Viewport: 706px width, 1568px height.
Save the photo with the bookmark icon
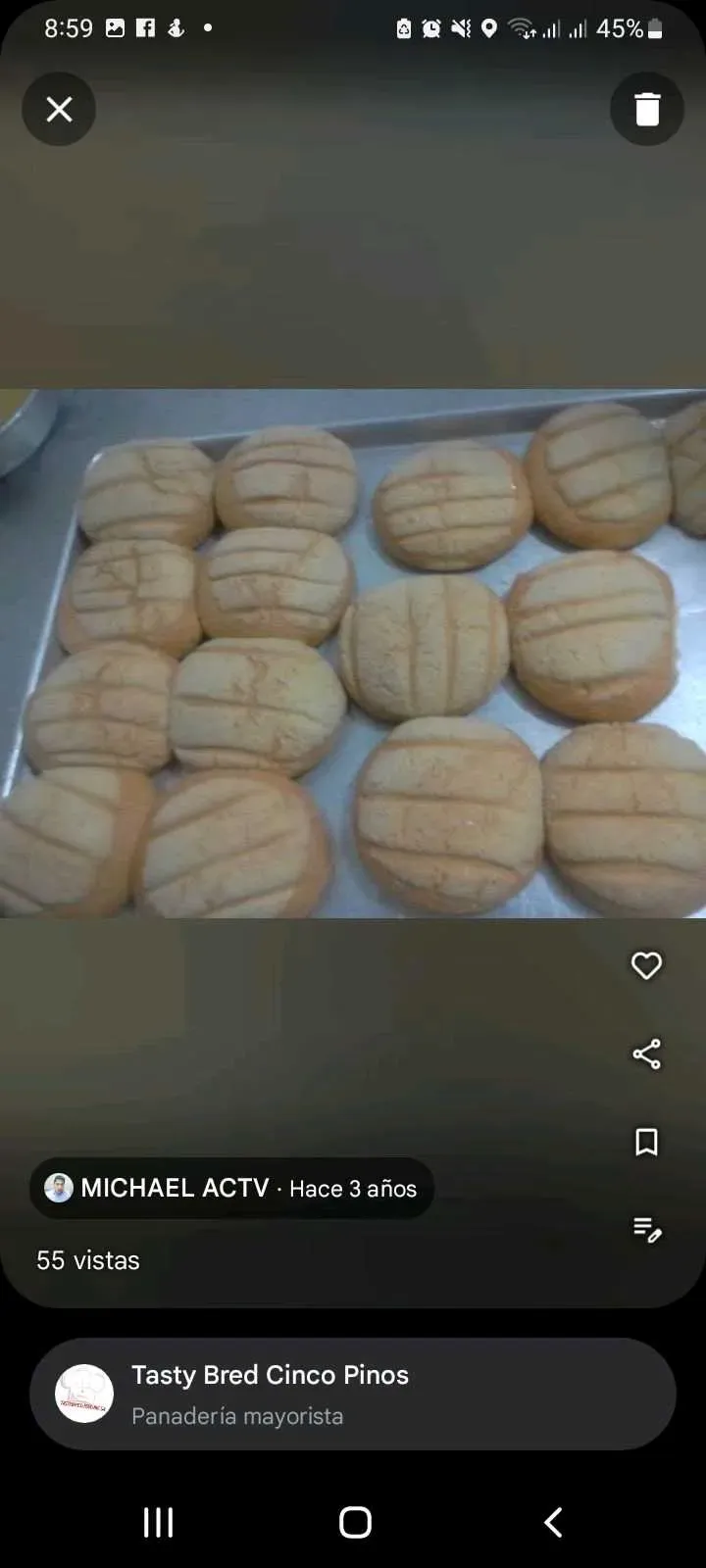click(646, 1143)
